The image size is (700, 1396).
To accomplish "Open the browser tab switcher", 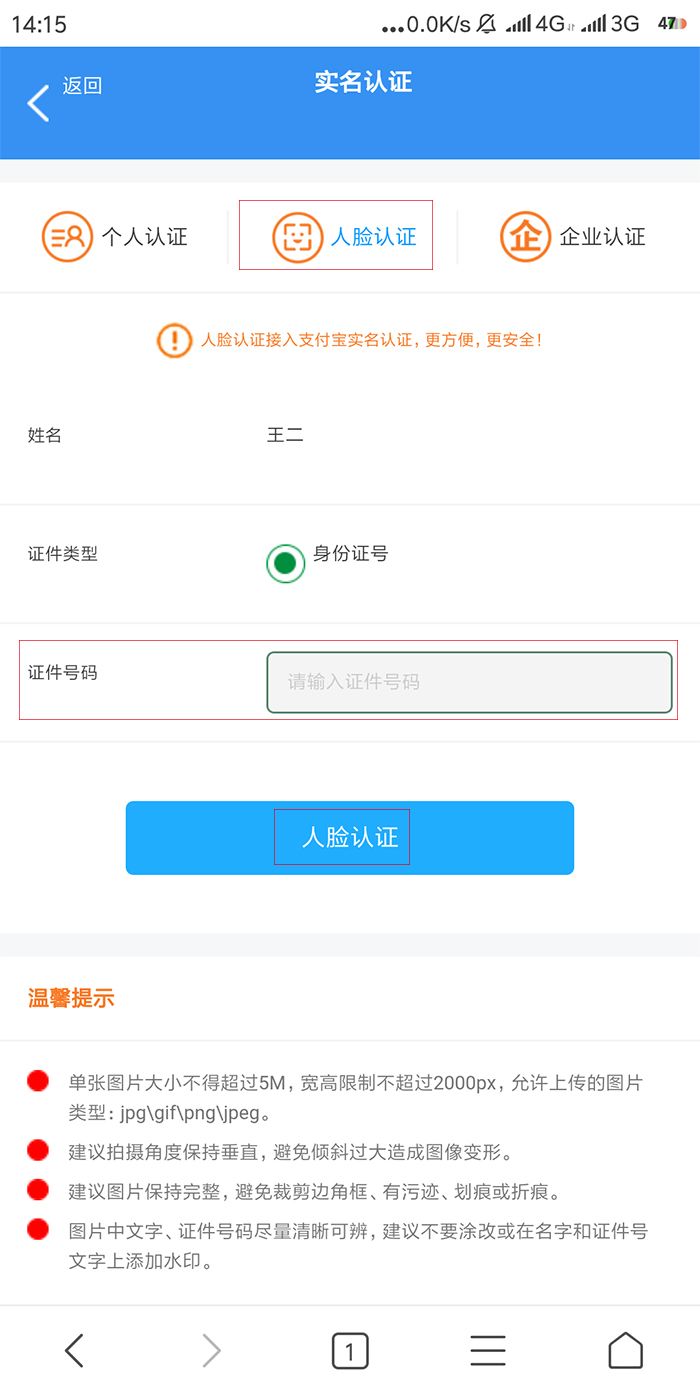I will 350,1351.
